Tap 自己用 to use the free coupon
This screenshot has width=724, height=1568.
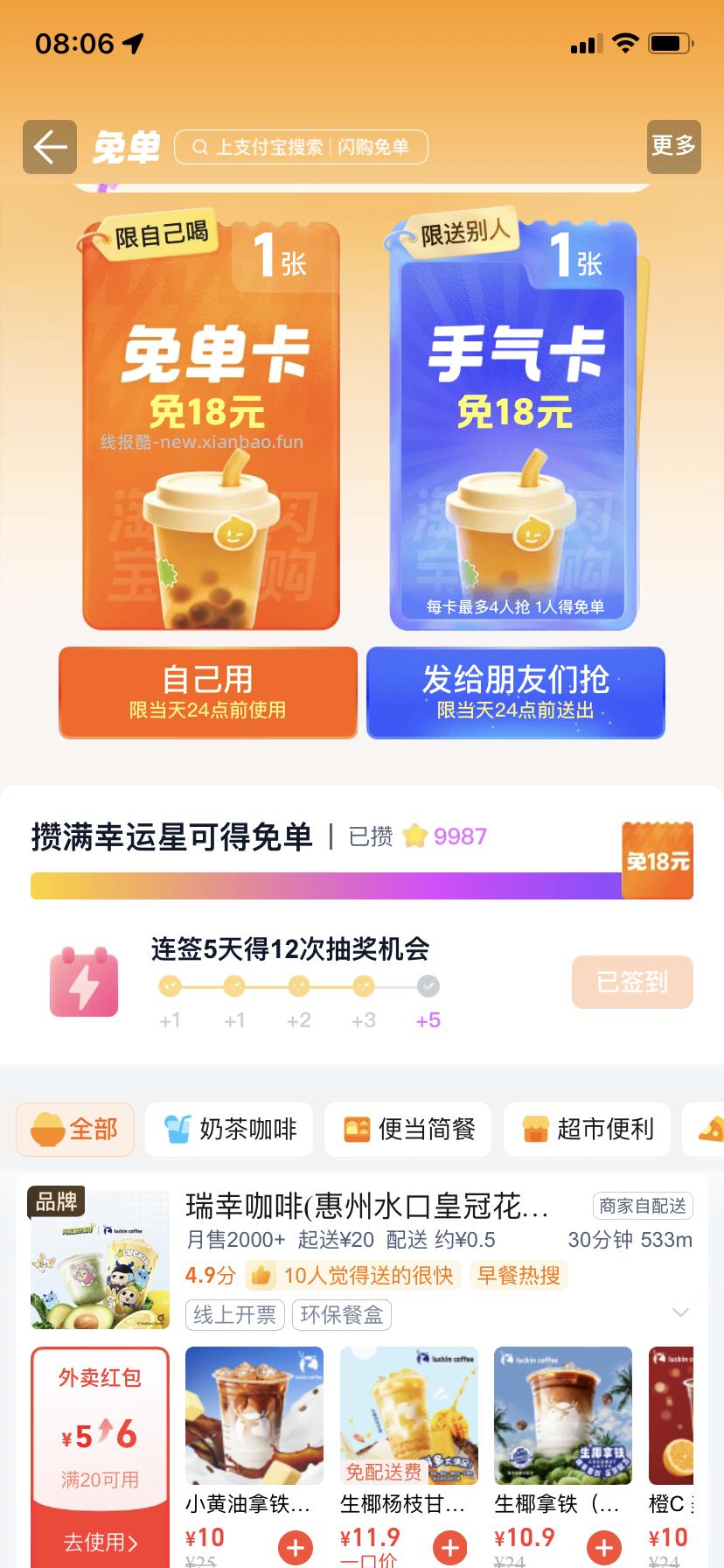click(x=207, y=692)
